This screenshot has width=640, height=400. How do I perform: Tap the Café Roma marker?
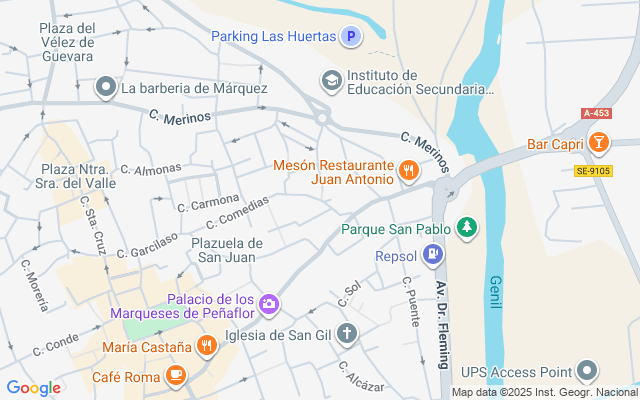(x=176, y=376)
